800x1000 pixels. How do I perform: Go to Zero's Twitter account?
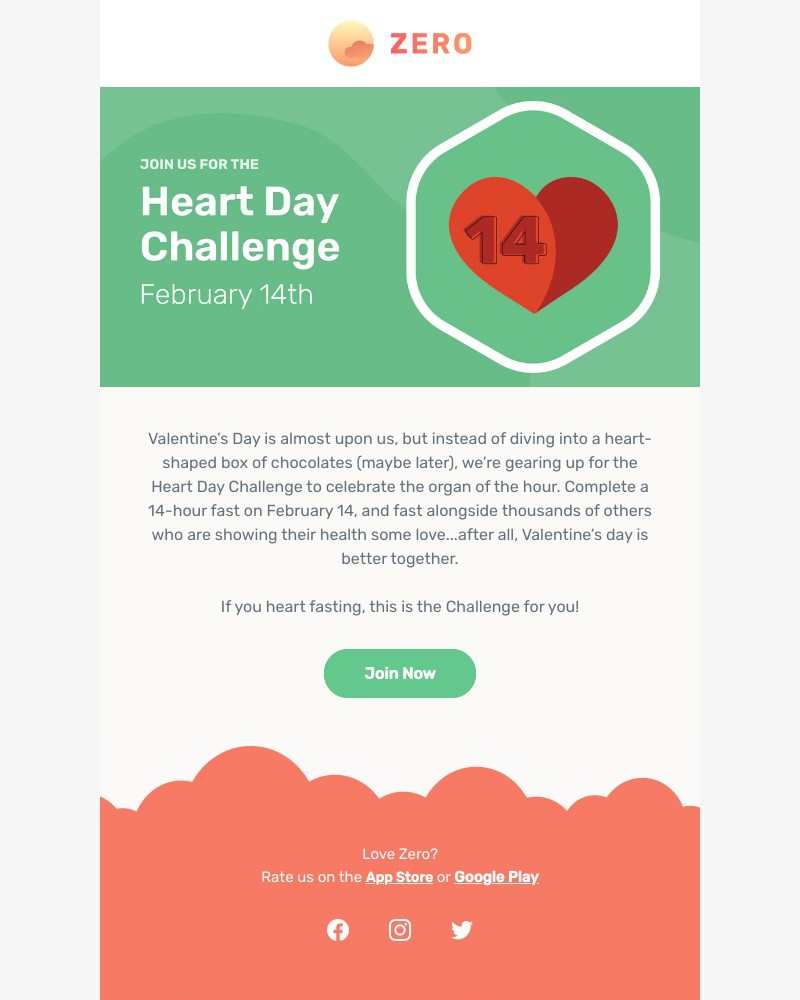(x=461, y=930)
